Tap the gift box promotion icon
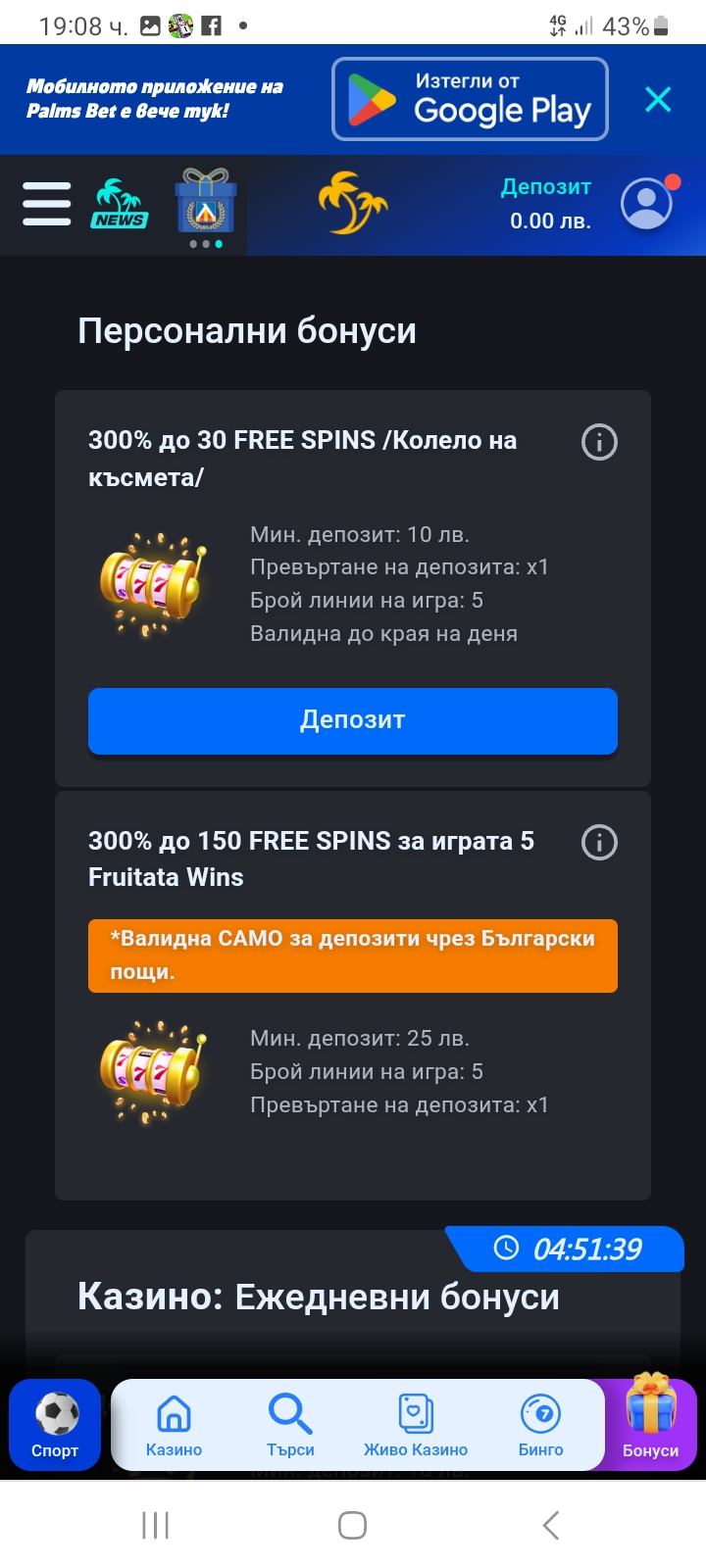The image size is (706, 1568). tap(206, 201)
